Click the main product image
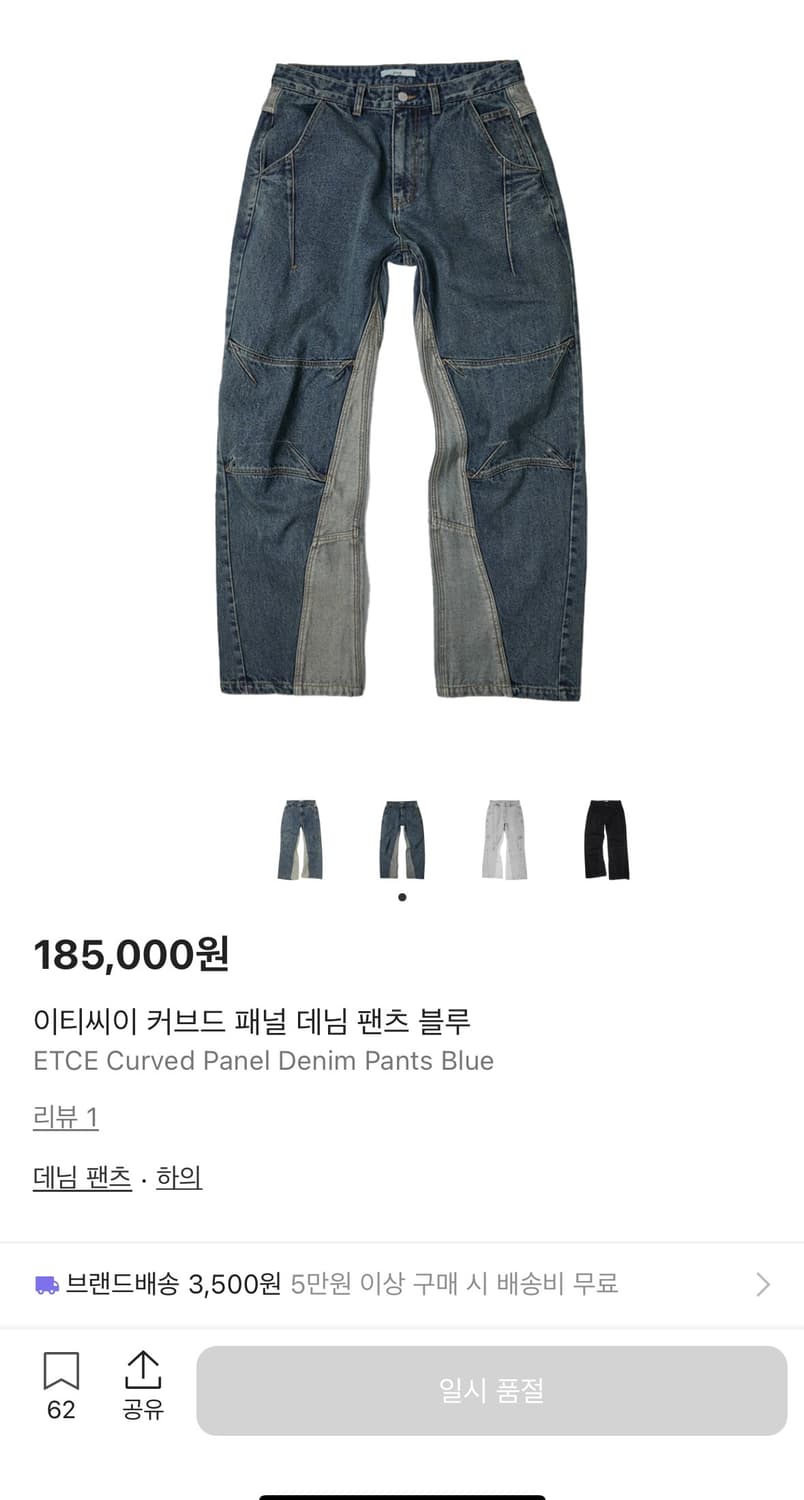Image resolution: width=804 pixels, height=1500 pixels. 402,390
